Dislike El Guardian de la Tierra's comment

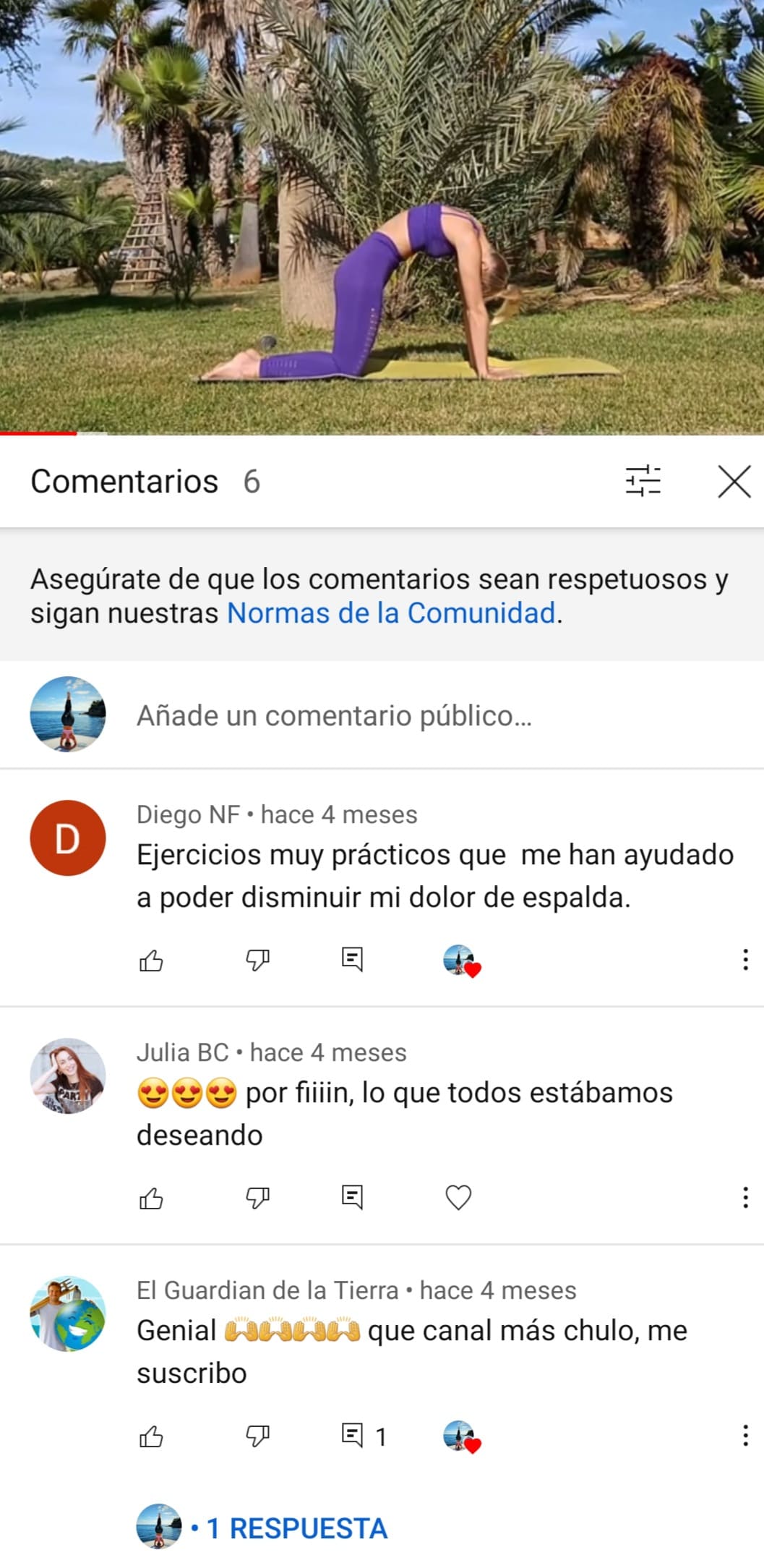[x=257, y=1436]
